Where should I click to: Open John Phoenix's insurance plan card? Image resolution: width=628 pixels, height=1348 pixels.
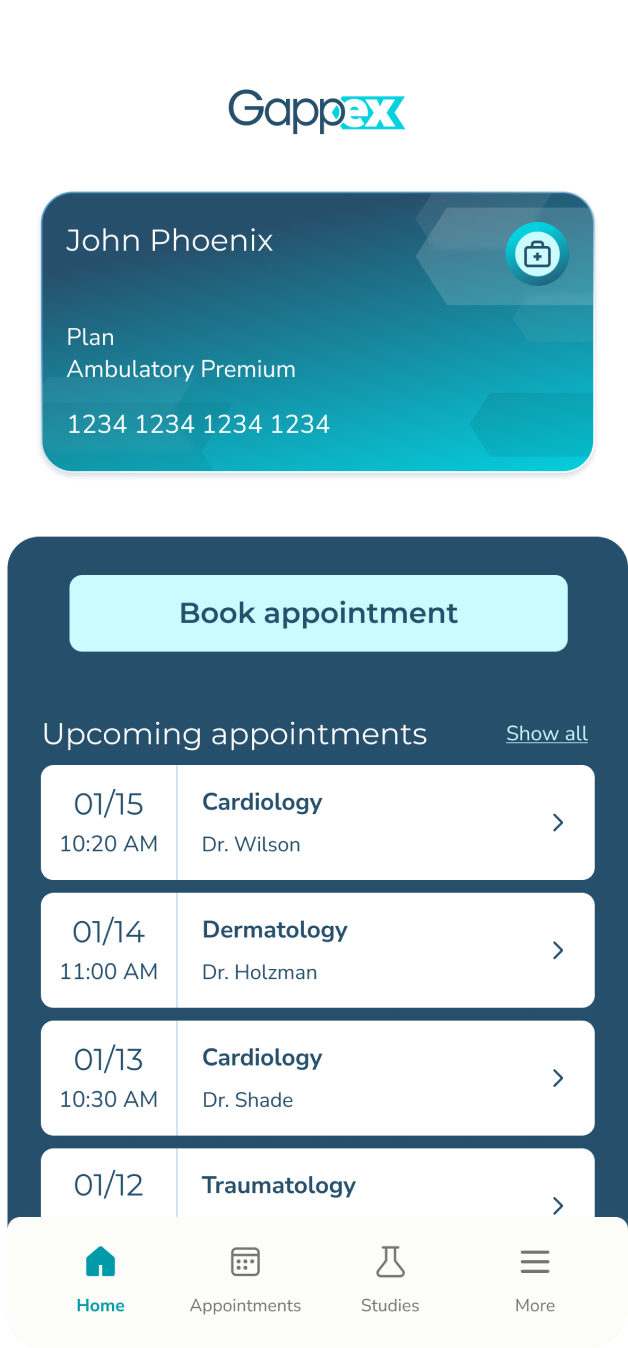pyautogui.click(x=318, y=331)
